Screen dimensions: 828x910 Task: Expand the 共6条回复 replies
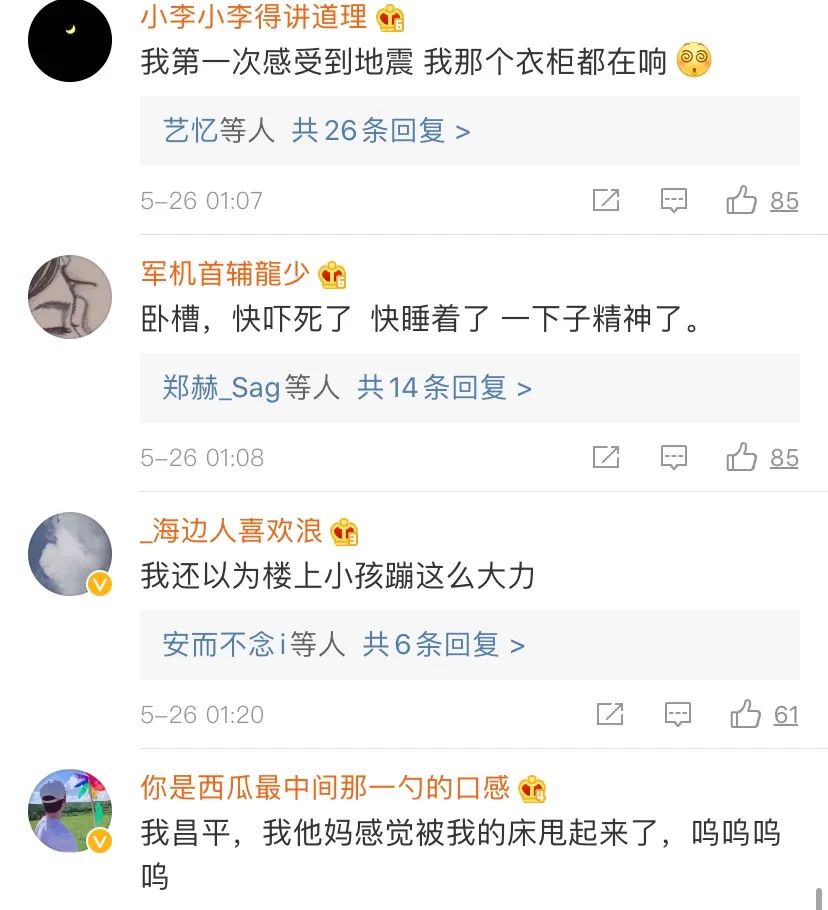click(x=443, y=645)
